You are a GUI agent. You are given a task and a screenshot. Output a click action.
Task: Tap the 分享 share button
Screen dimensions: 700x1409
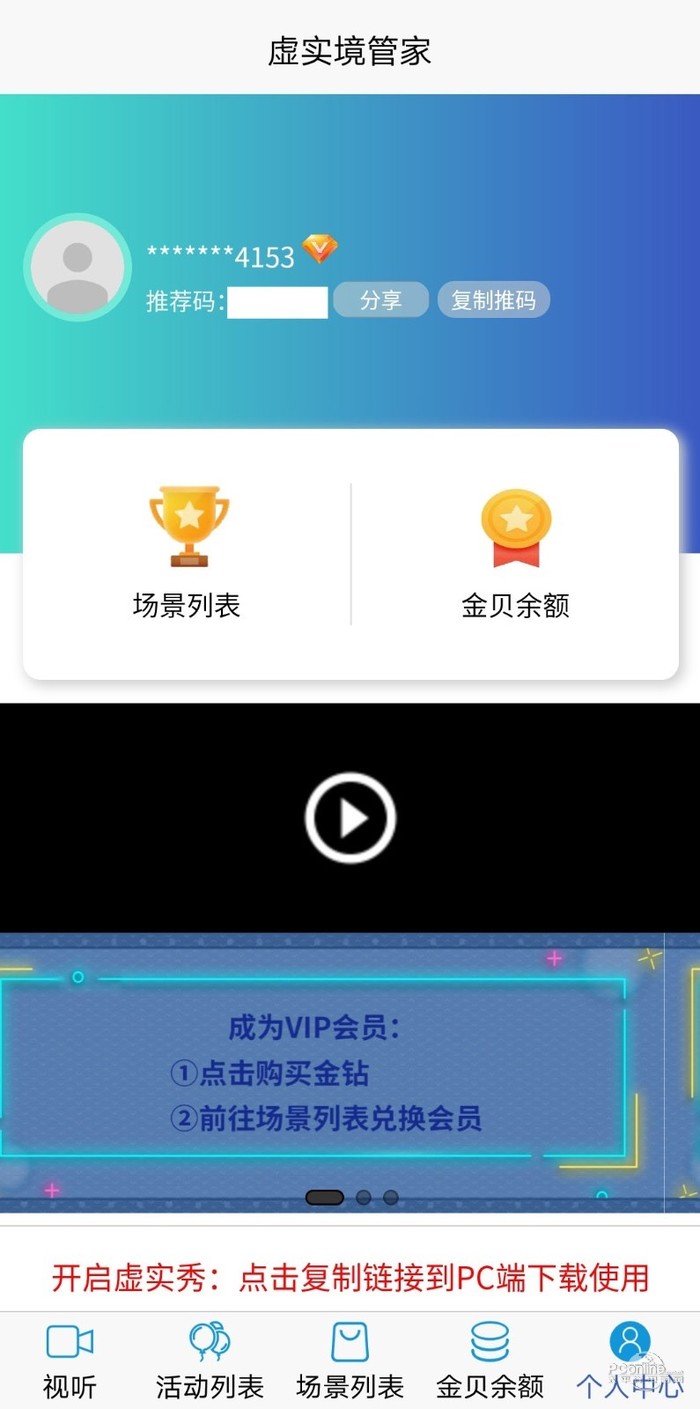point(381,300)
